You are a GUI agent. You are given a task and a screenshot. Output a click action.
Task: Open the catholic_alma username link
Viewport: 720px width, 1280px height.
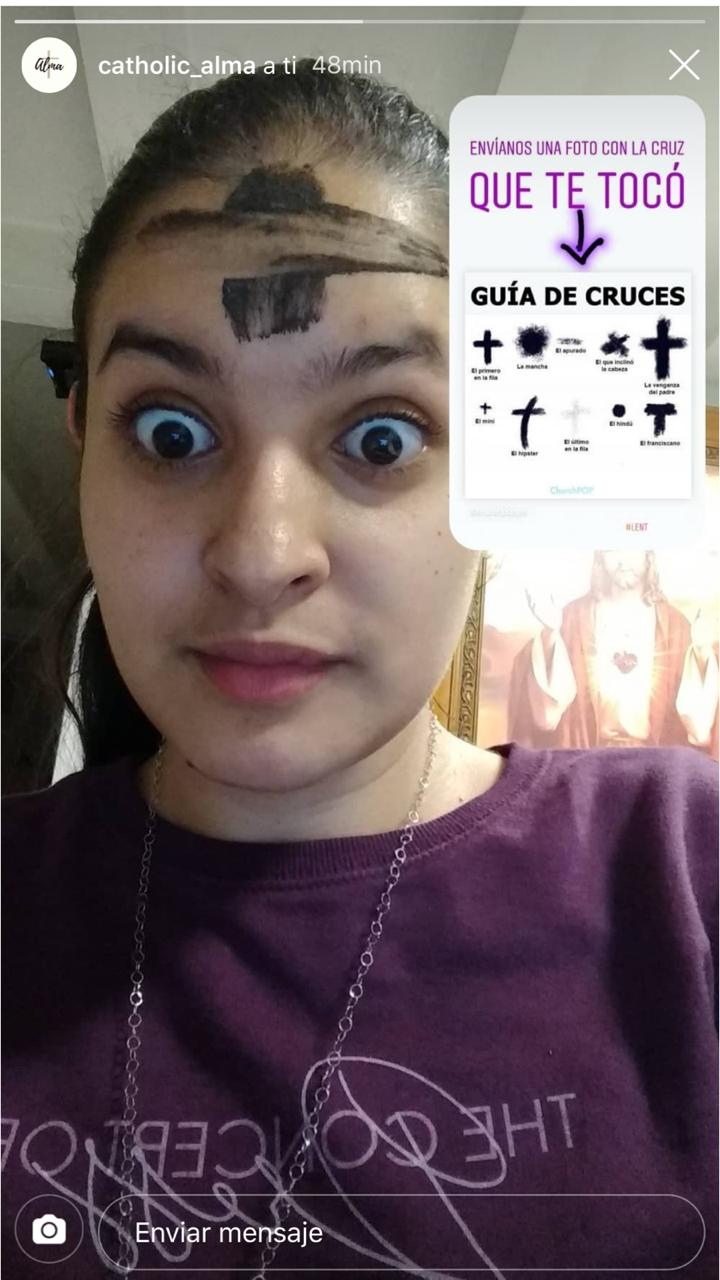(x=176, y=66)
